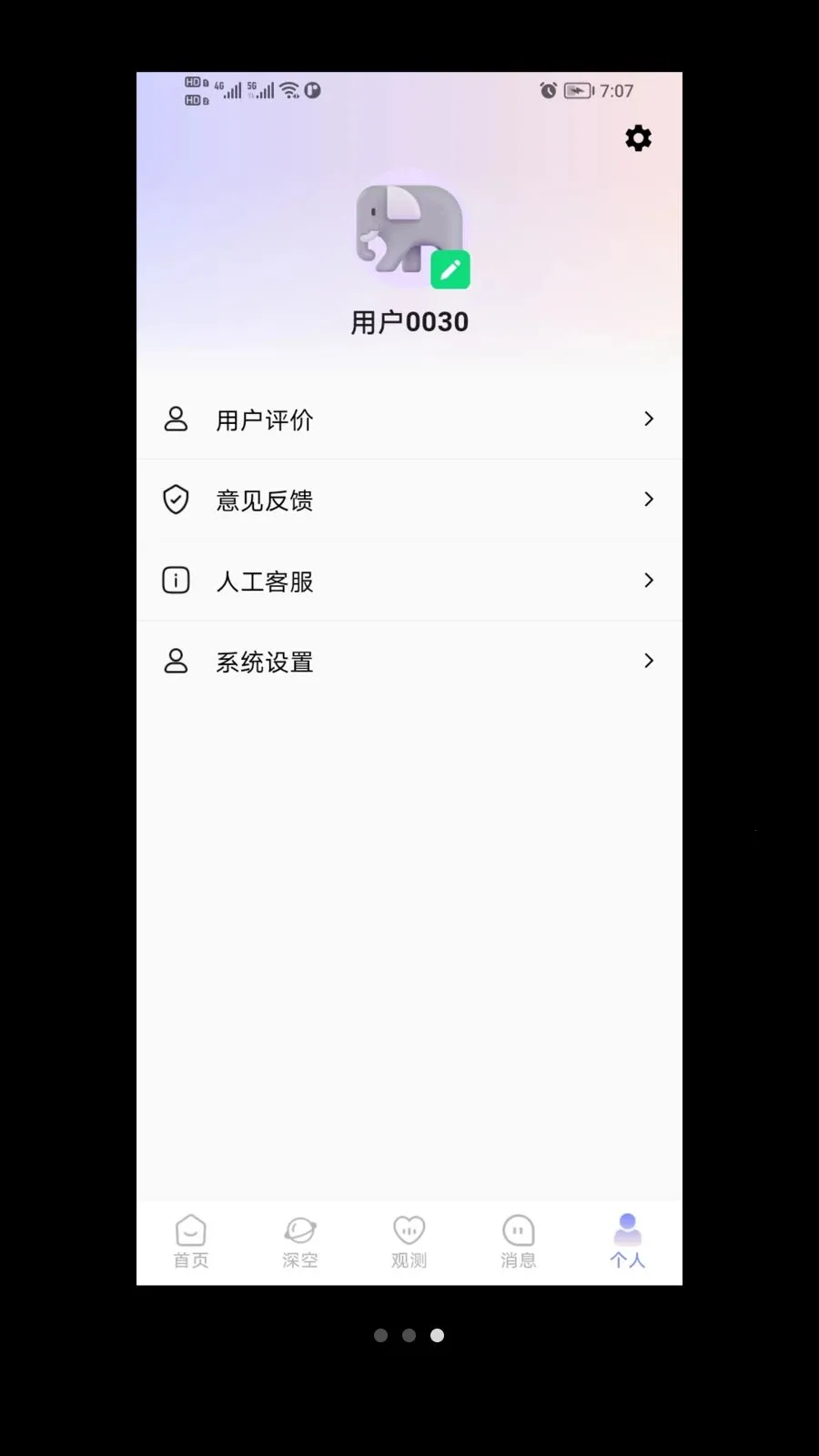This screenshot has height=1456, width=819.
Task: Open 意见反馈 feedback row
Action: coord(409,500)
